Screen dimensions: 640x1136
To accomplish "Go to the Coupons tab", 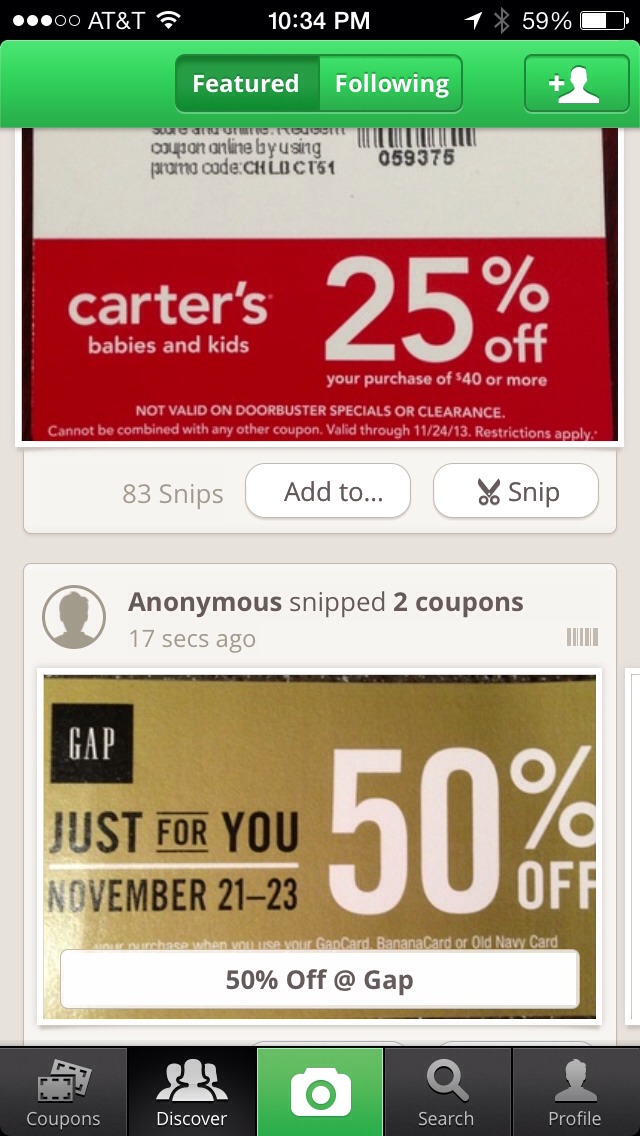I will (x=63, y=1091).
